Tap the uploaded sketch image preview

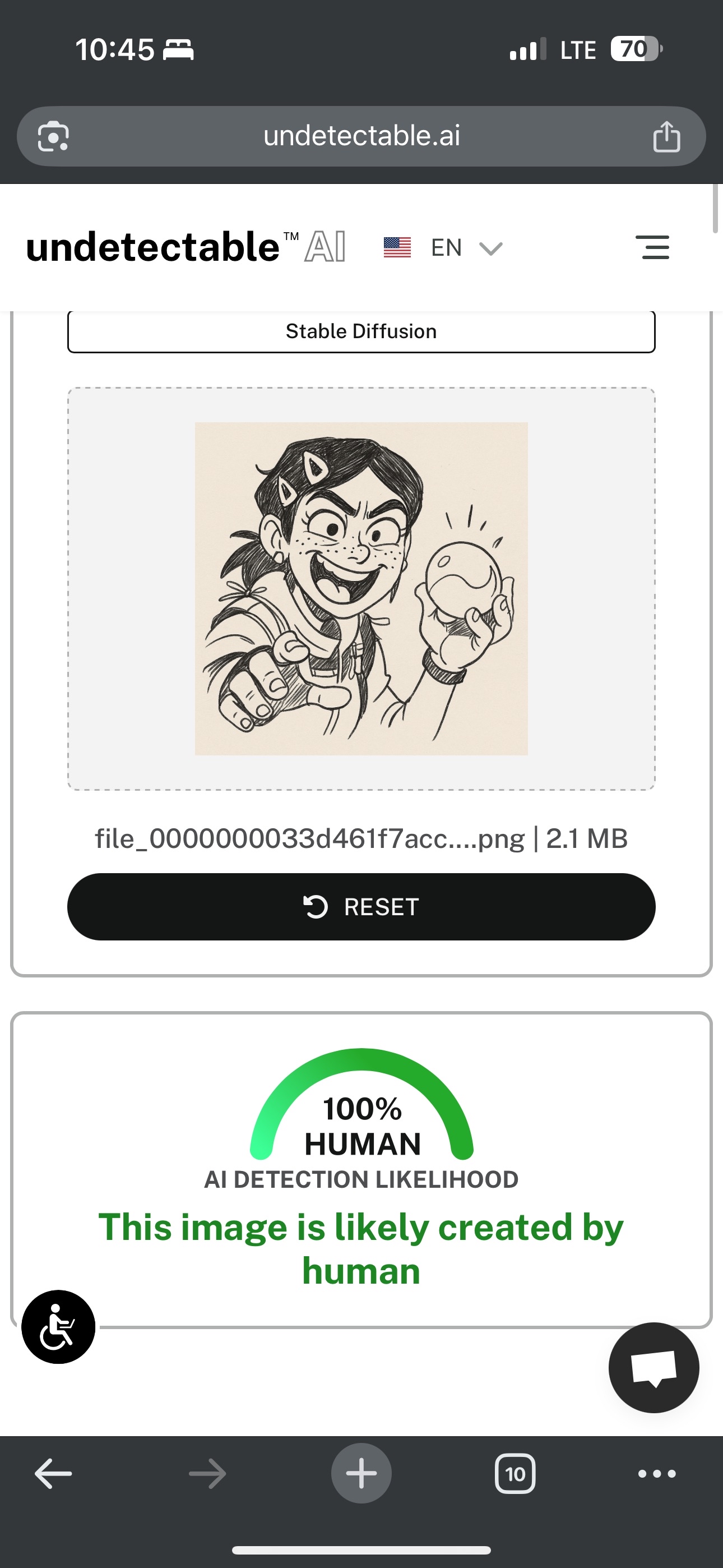click(361, 589)
